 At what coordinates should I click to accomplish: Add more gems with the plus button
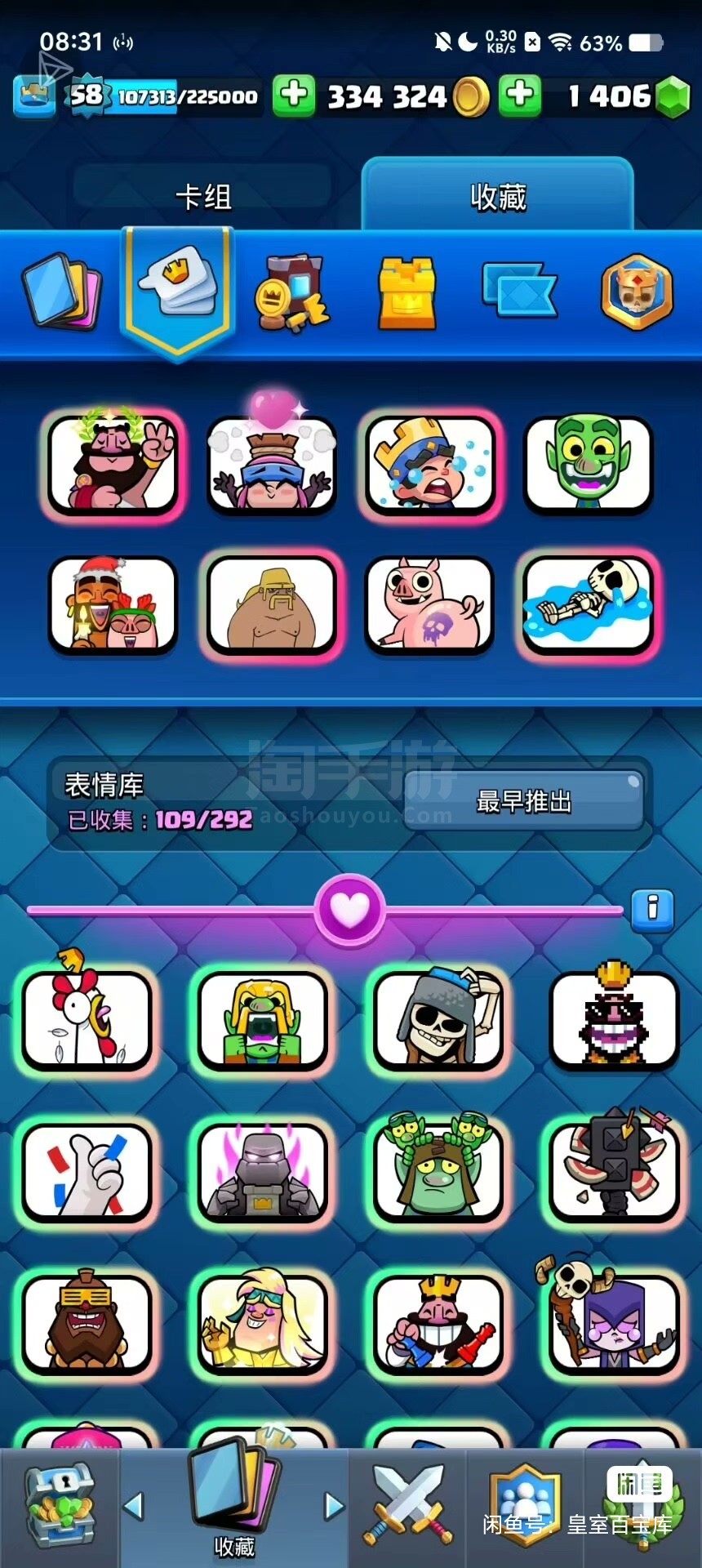click(520, 96)
